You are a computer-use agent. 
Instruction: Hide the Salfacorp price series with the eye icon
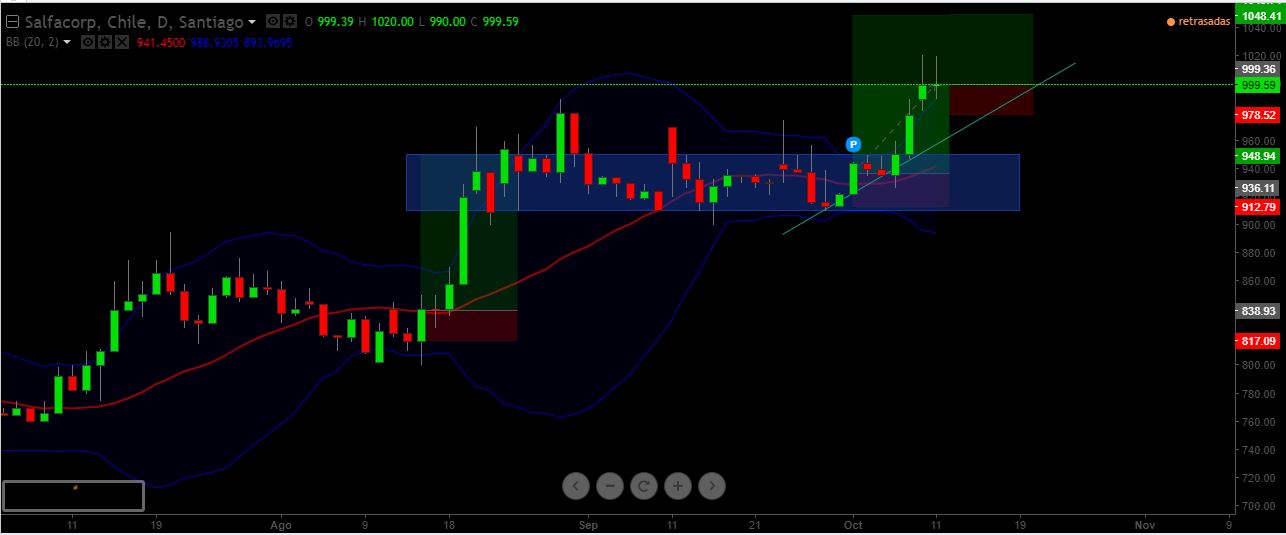coord(274,21)
